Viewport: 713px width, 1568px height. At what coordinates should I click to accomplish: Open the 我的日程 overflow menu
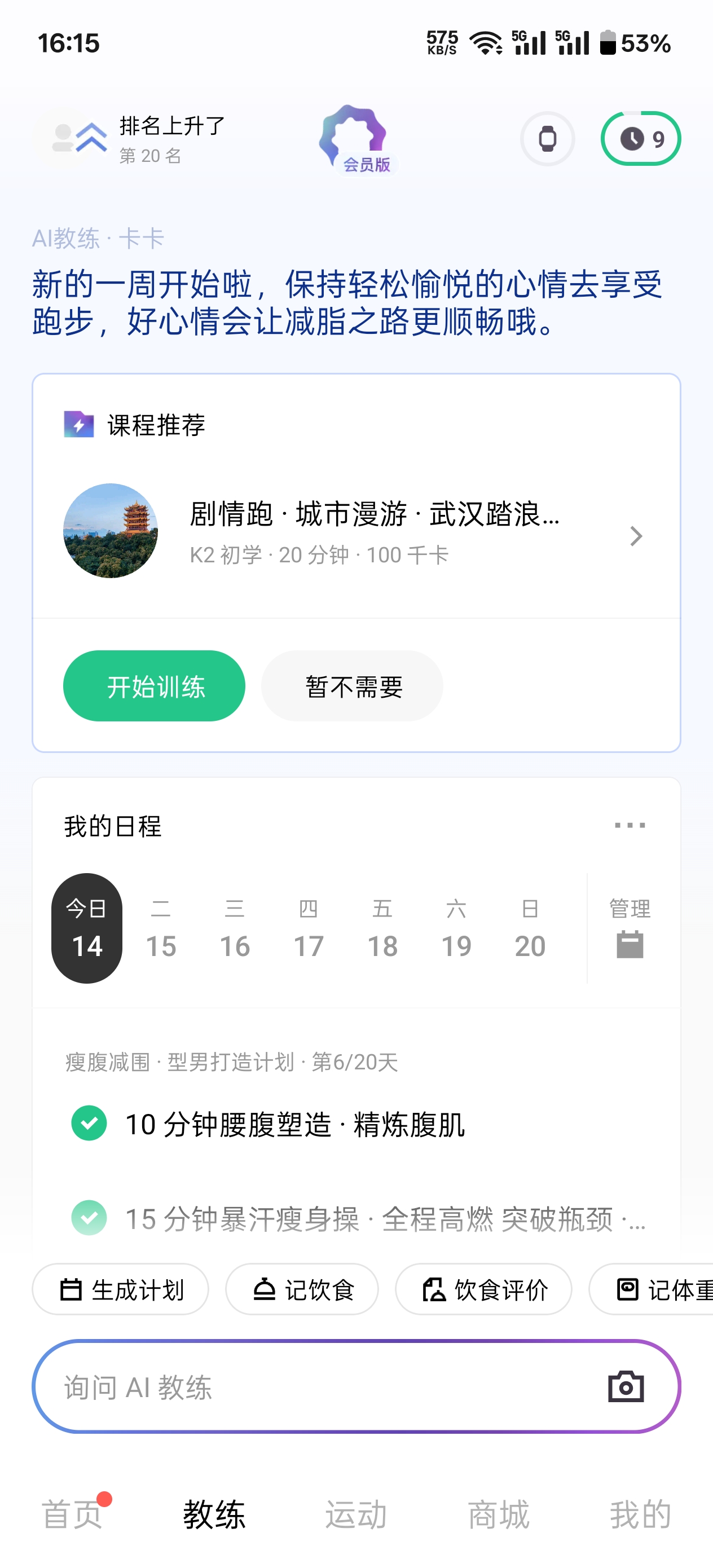tap(630, 825)
